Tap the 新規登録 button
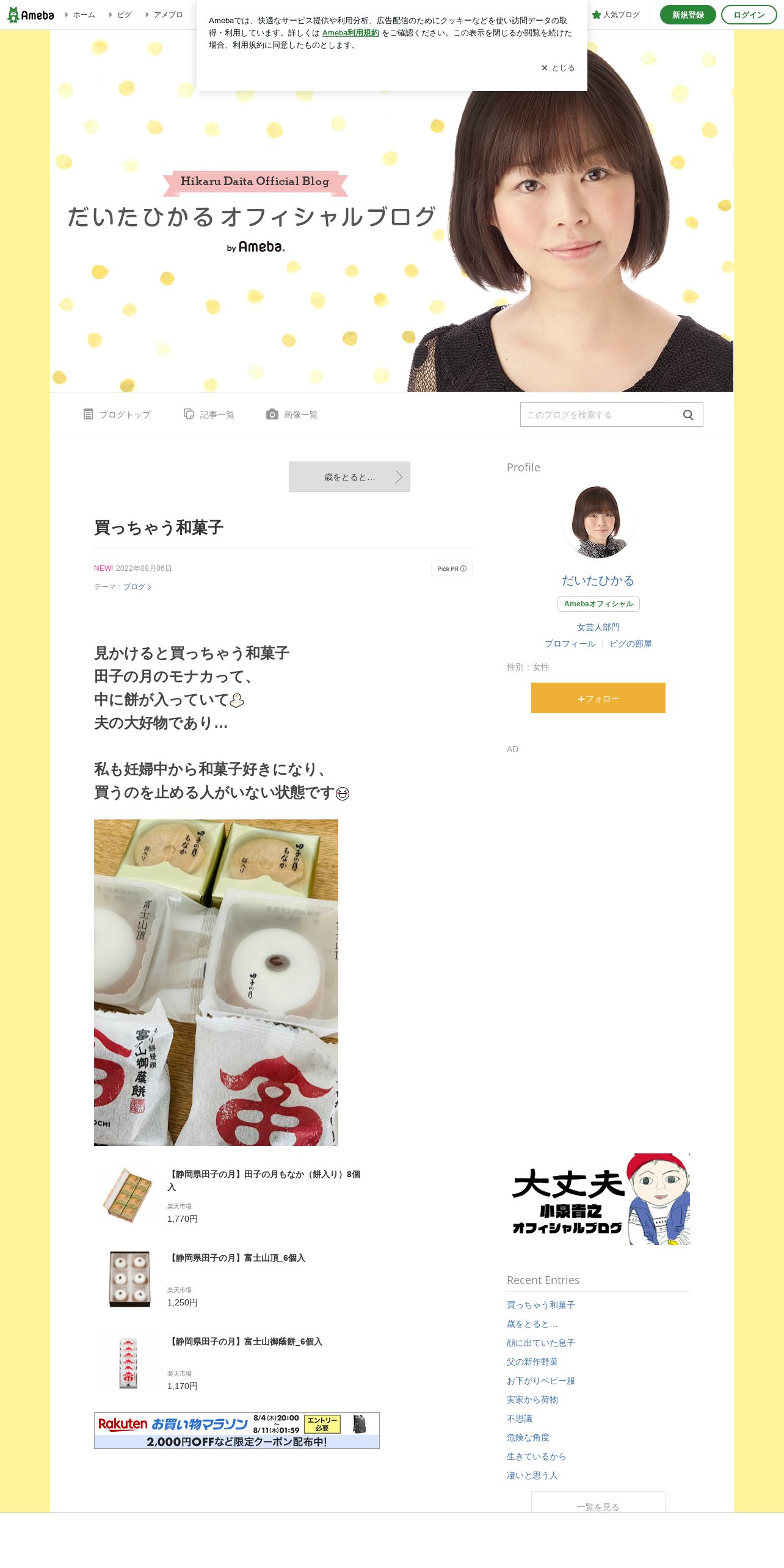 click(x=688, y=15)
